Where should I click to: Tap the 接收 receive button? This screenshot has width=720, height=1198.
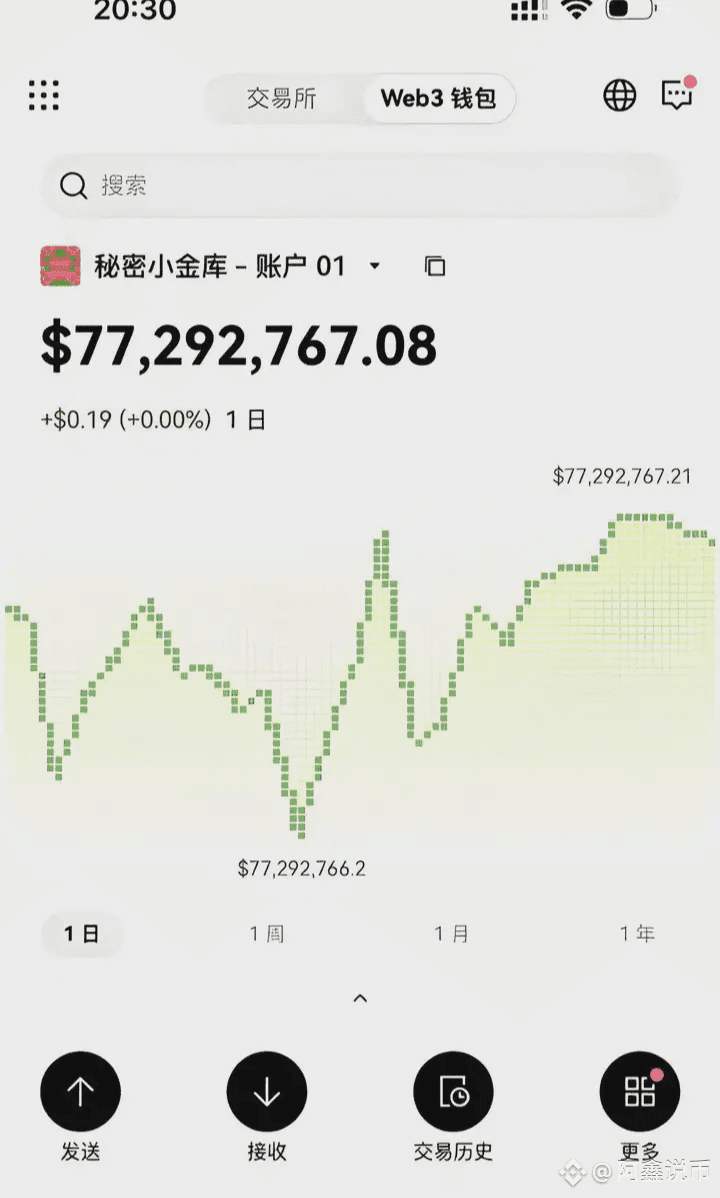click(x=267, y=1092)
